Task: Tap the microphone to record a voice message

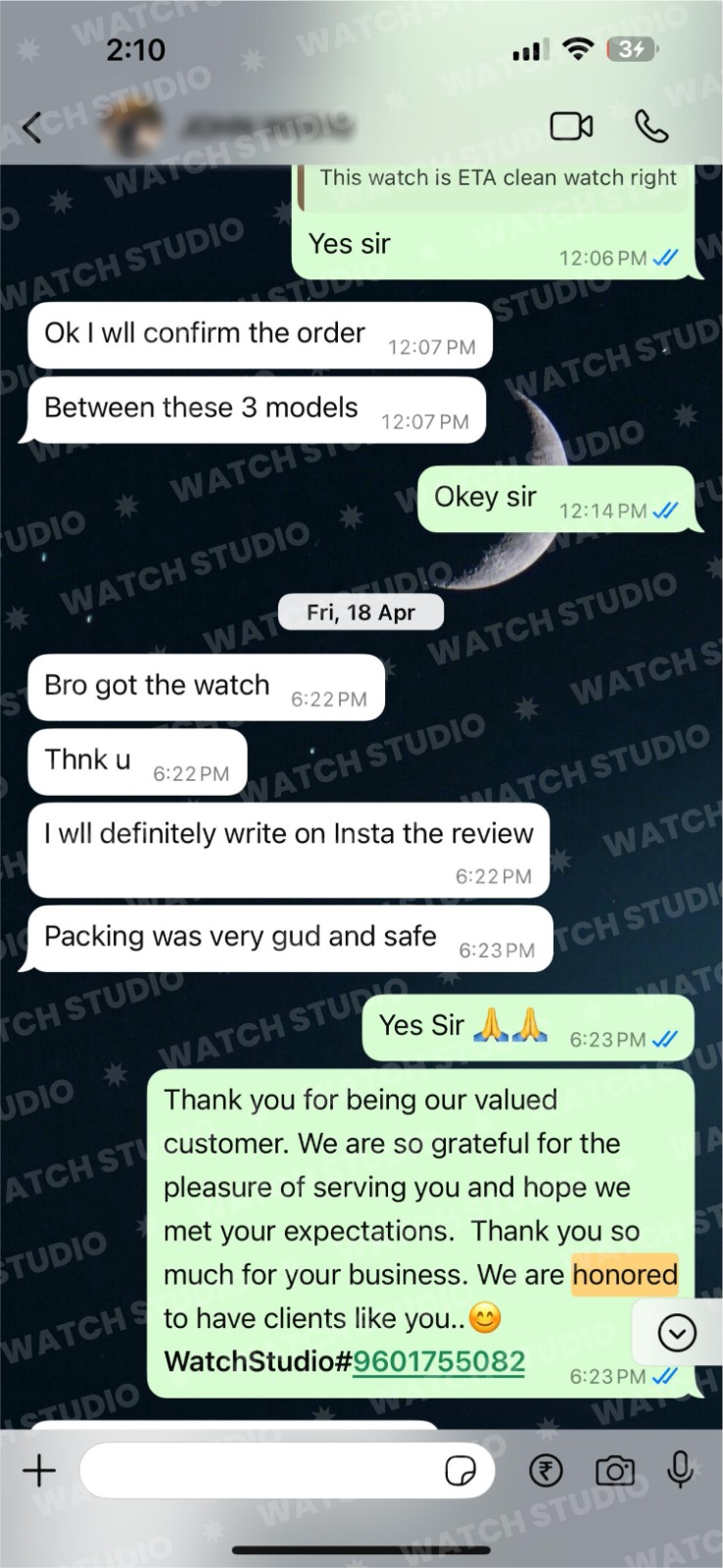Action: point(680,1470)
